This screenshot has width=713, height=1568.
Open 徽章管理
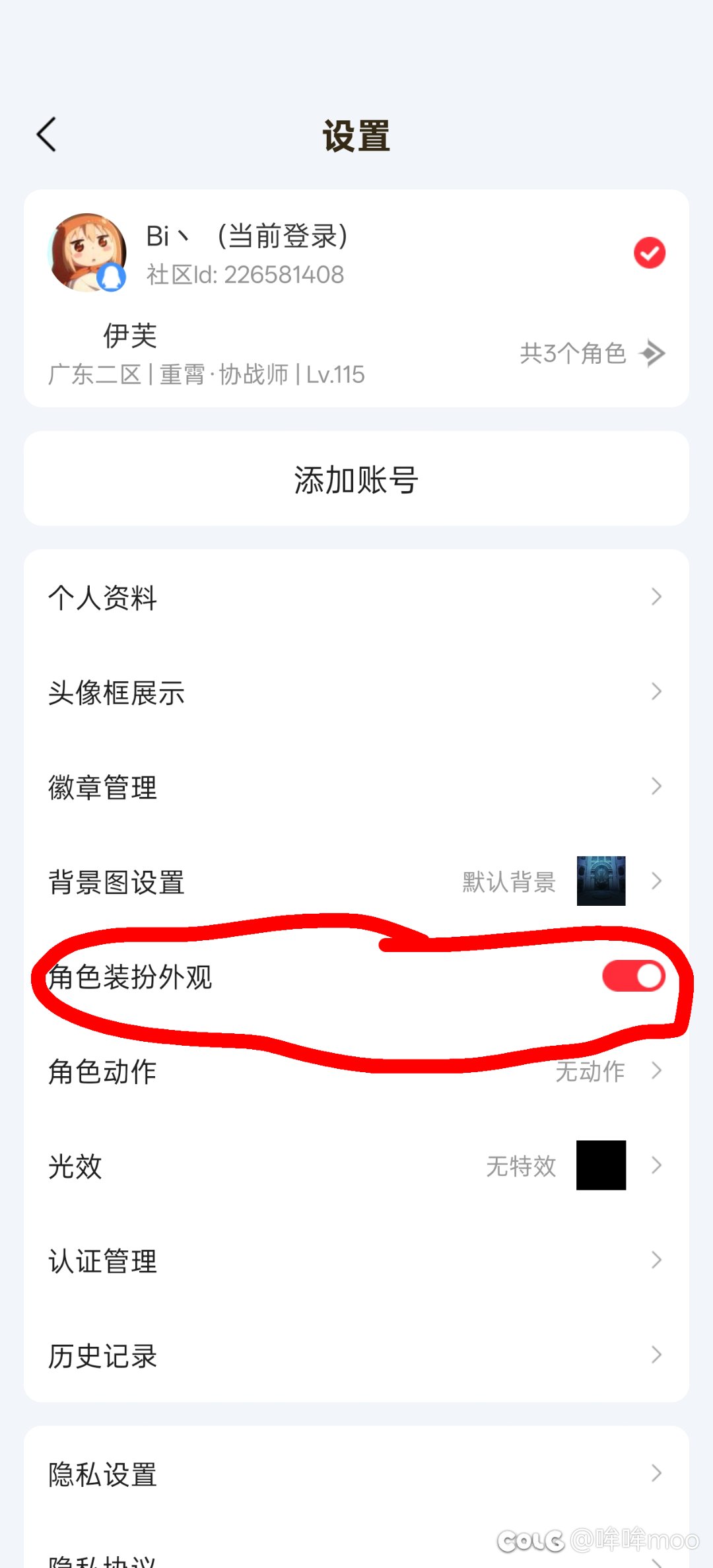point(356,787)
